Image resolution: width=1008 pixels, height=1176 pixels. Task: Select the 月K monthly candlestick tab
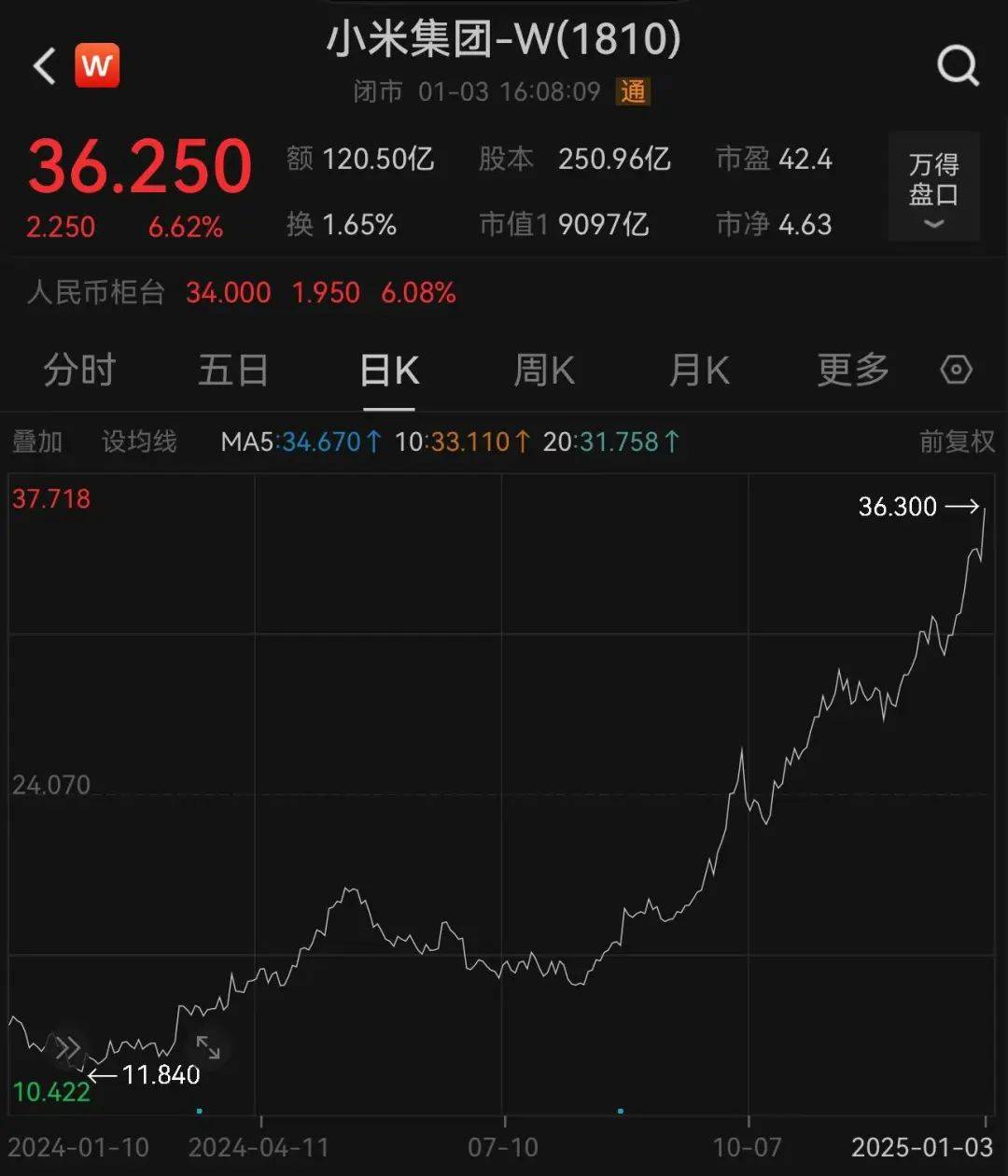(698, 370)
